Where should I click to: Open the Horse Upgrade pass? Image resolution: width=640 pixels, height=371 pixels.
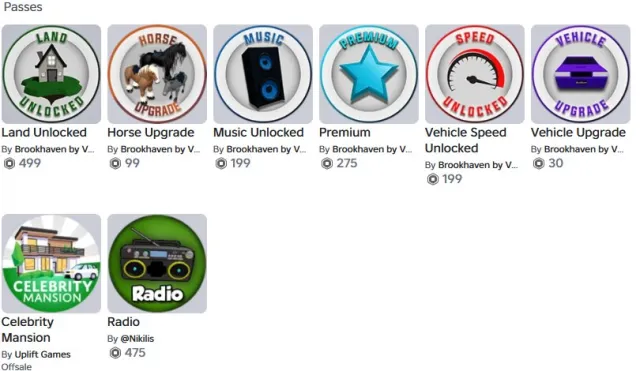pyautogui.click(x=157, y=74)
